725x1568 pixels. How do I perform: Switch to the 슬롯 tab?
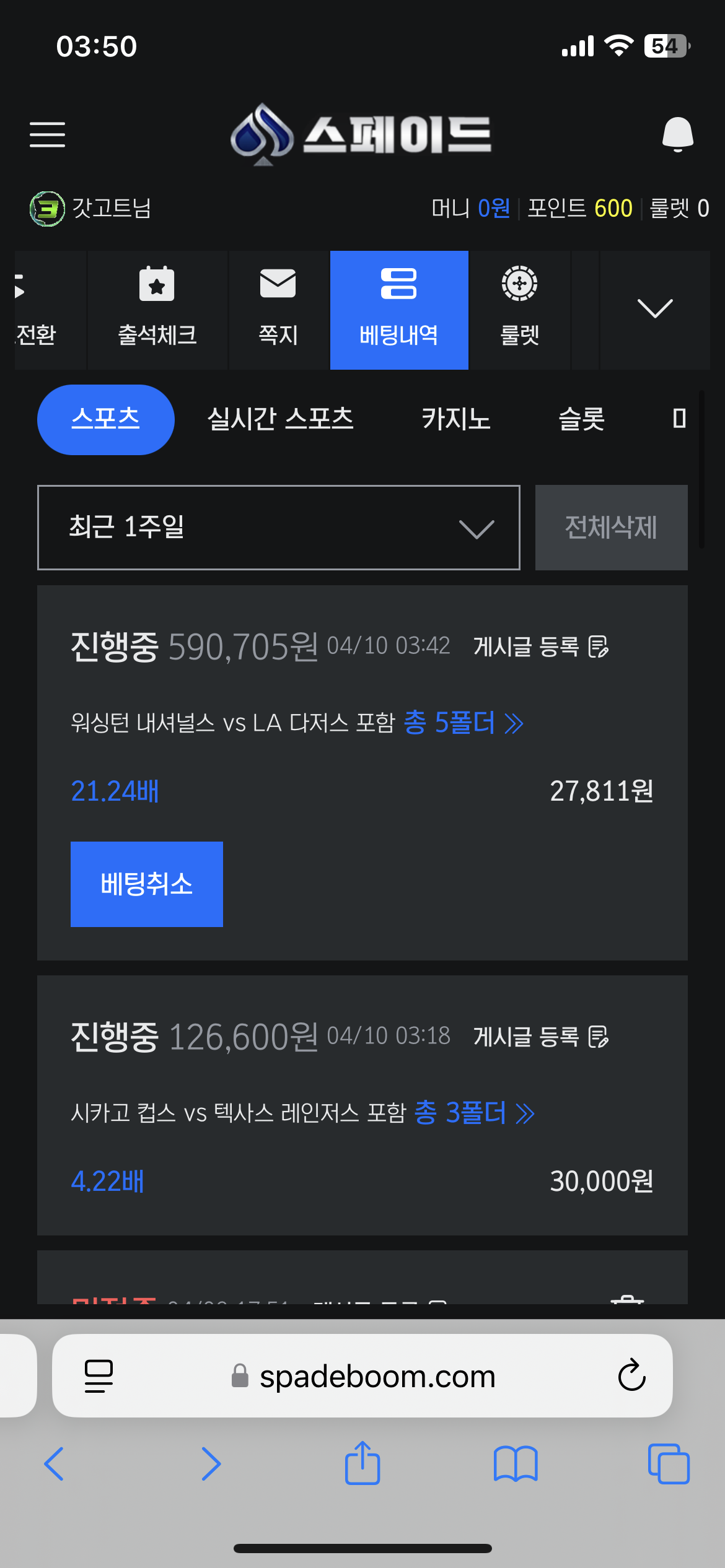tap(581, 419)
